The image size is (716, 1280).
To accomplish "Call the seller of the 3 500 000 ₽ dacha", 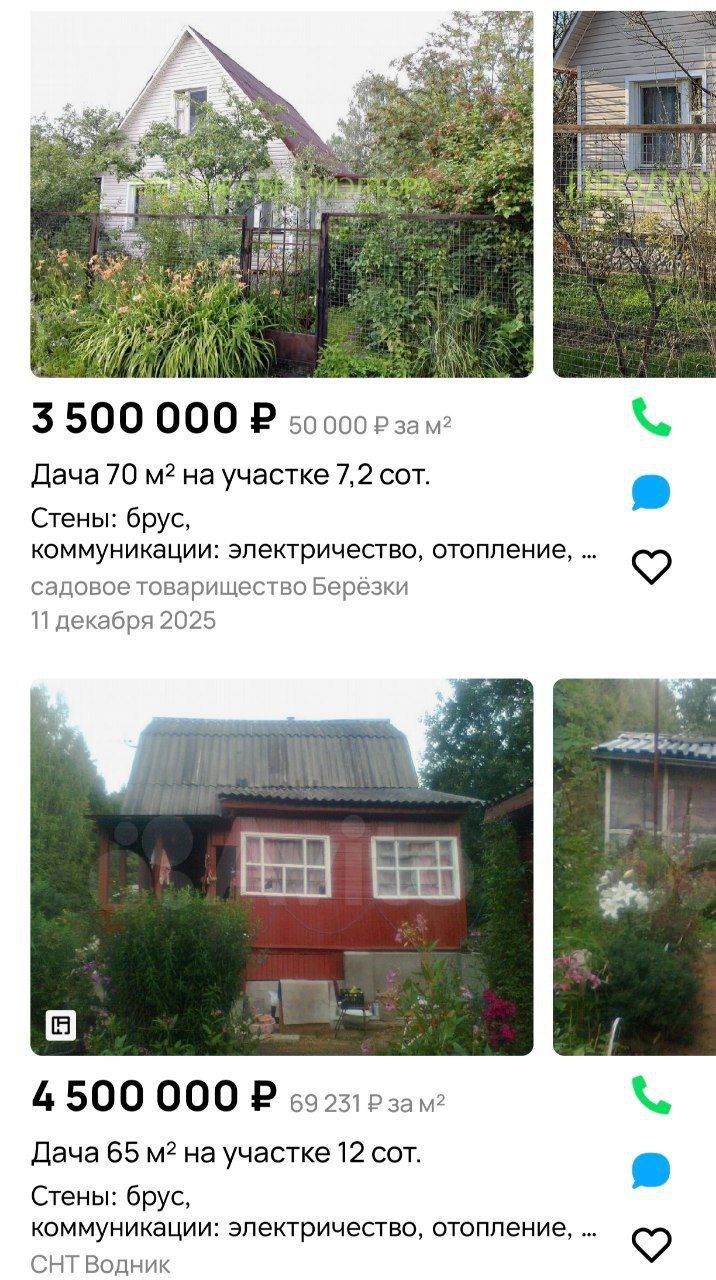I will click(x=651, y=417).
